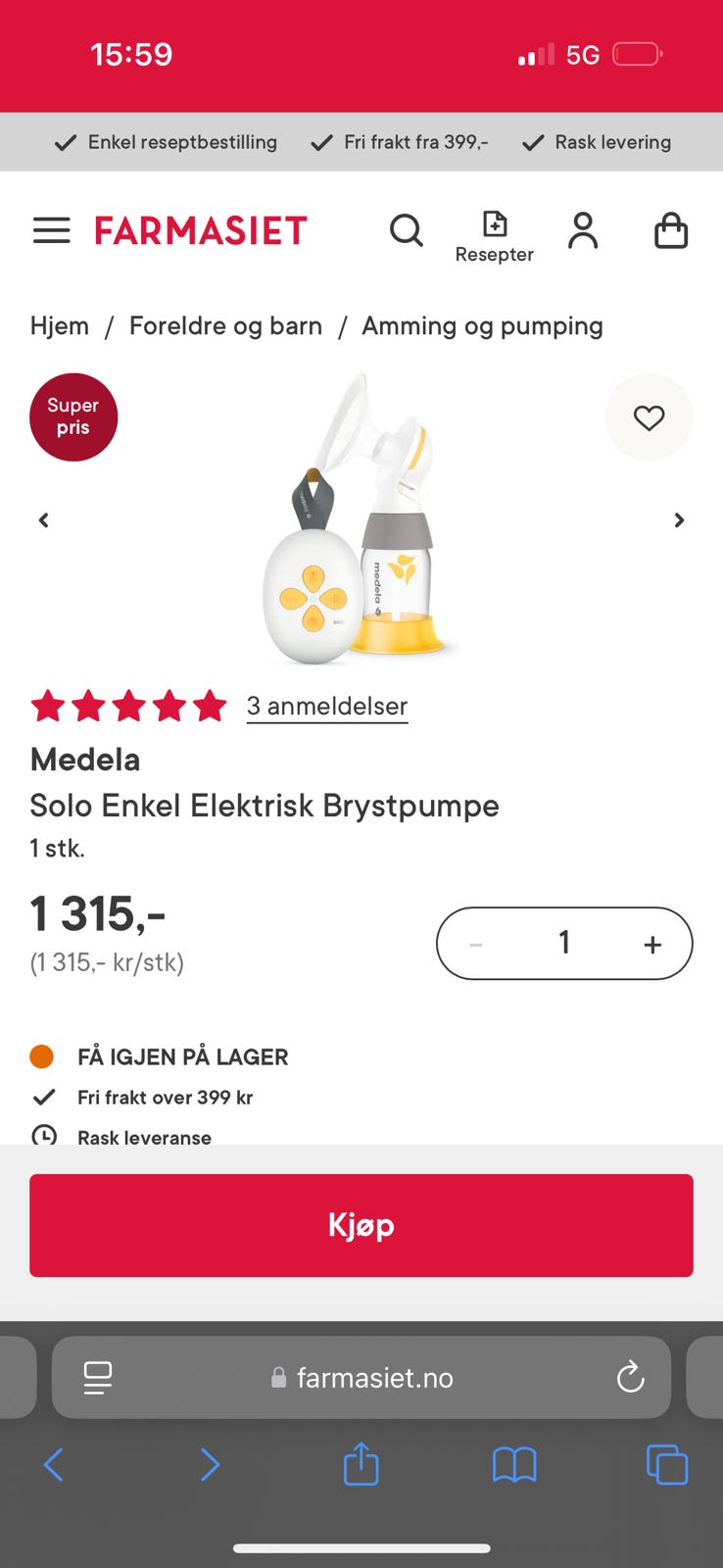This screenshot has width=723, height=1568.
Task: Navigate to Amming og pumping breadcrumb
Action: coord(482,325)
